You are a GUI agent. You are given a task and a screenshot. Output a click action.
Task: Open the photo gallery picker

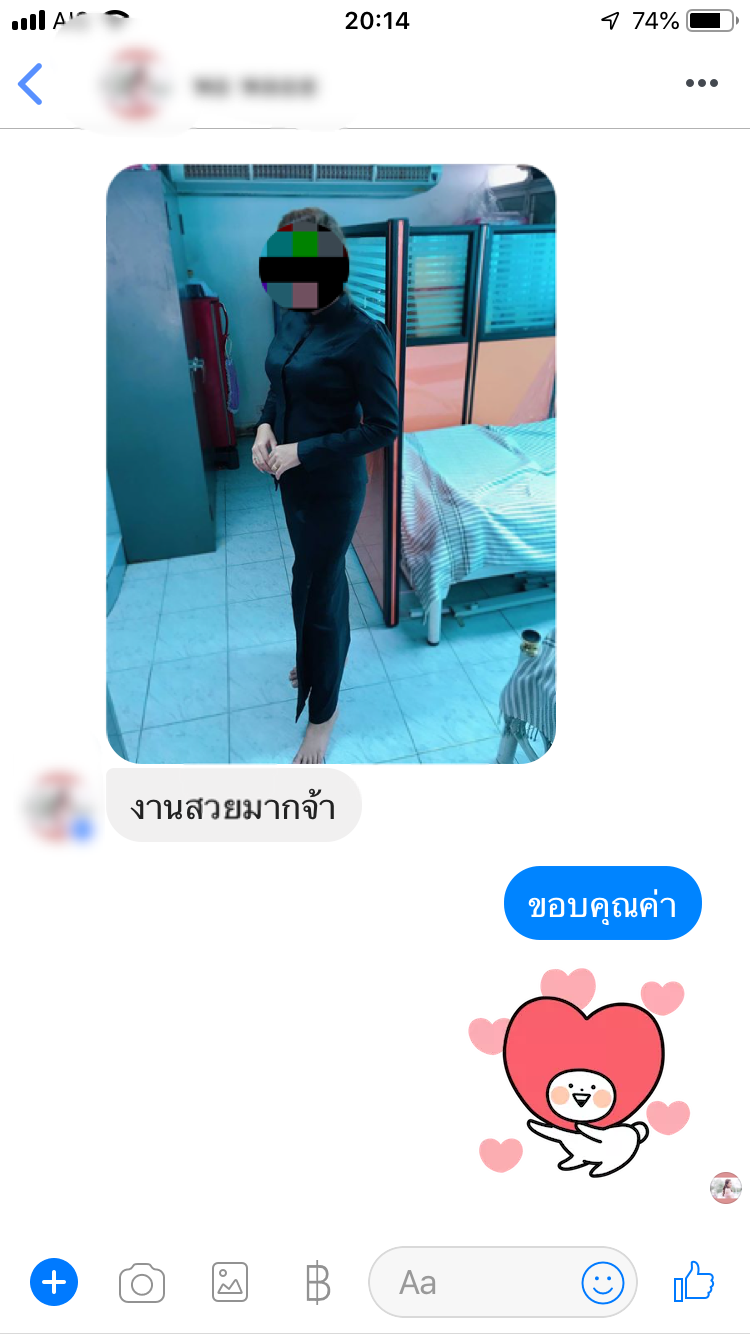pyautogui.click(x=230, y=1282)
